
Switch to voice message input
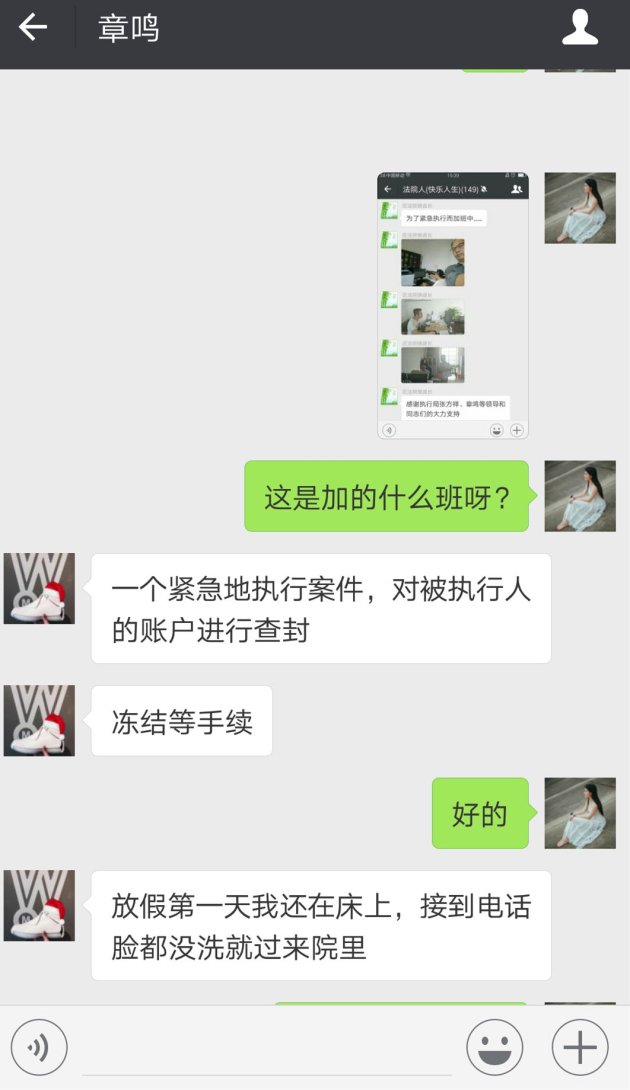click(x=39, y=1047)
